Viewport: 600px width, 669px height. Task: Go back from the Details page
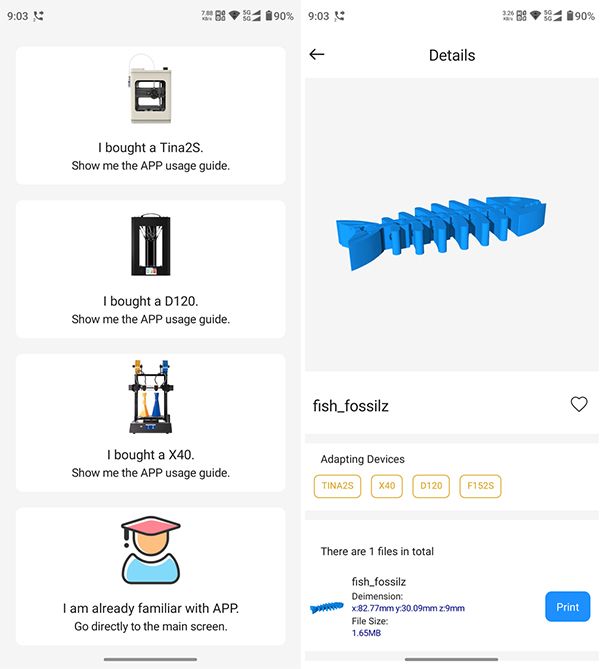coord(317,55)
